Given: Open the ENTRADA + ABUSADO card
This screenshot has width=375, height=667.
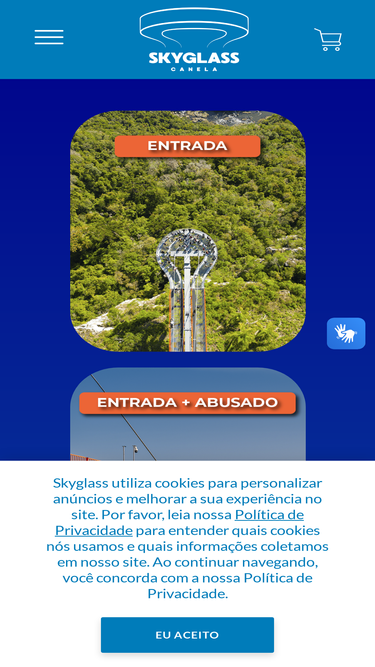Looking at the screenshot, I should [x=188, y=414].
